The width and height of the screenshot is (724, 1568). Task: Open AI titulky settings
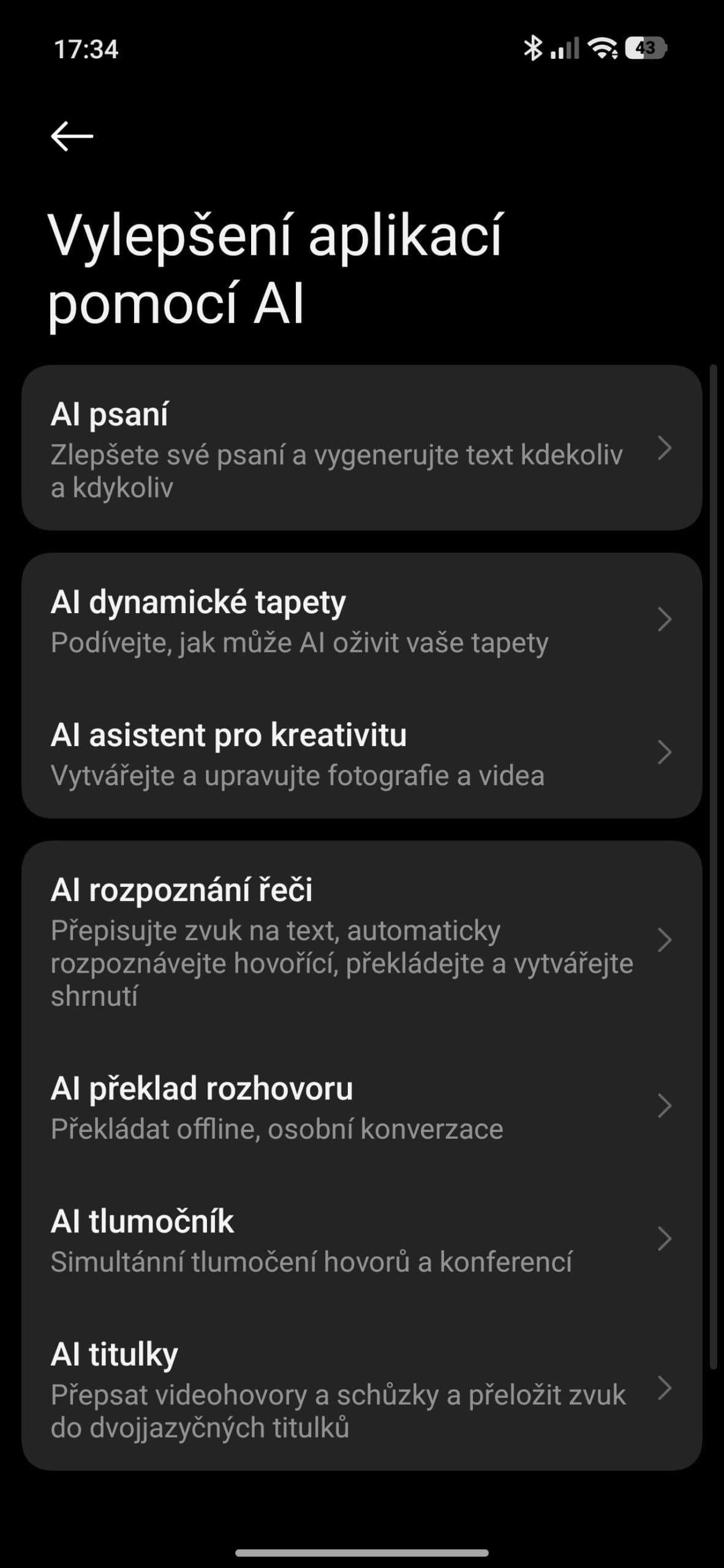pyautogui.click(x=361, y=1389)
